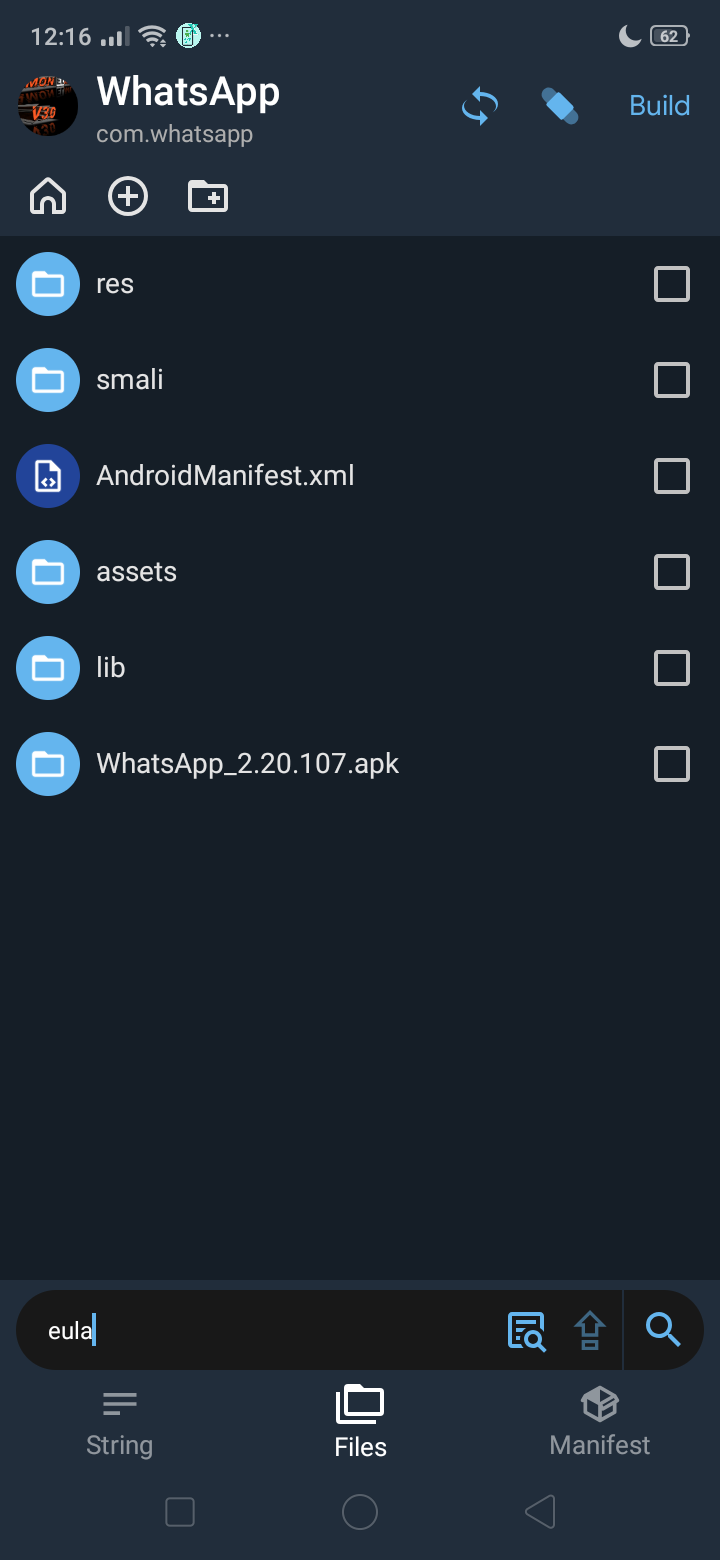Create a new folder icon
The height and width of the screenshot is (1560, 720).
[x=208, y=196]
